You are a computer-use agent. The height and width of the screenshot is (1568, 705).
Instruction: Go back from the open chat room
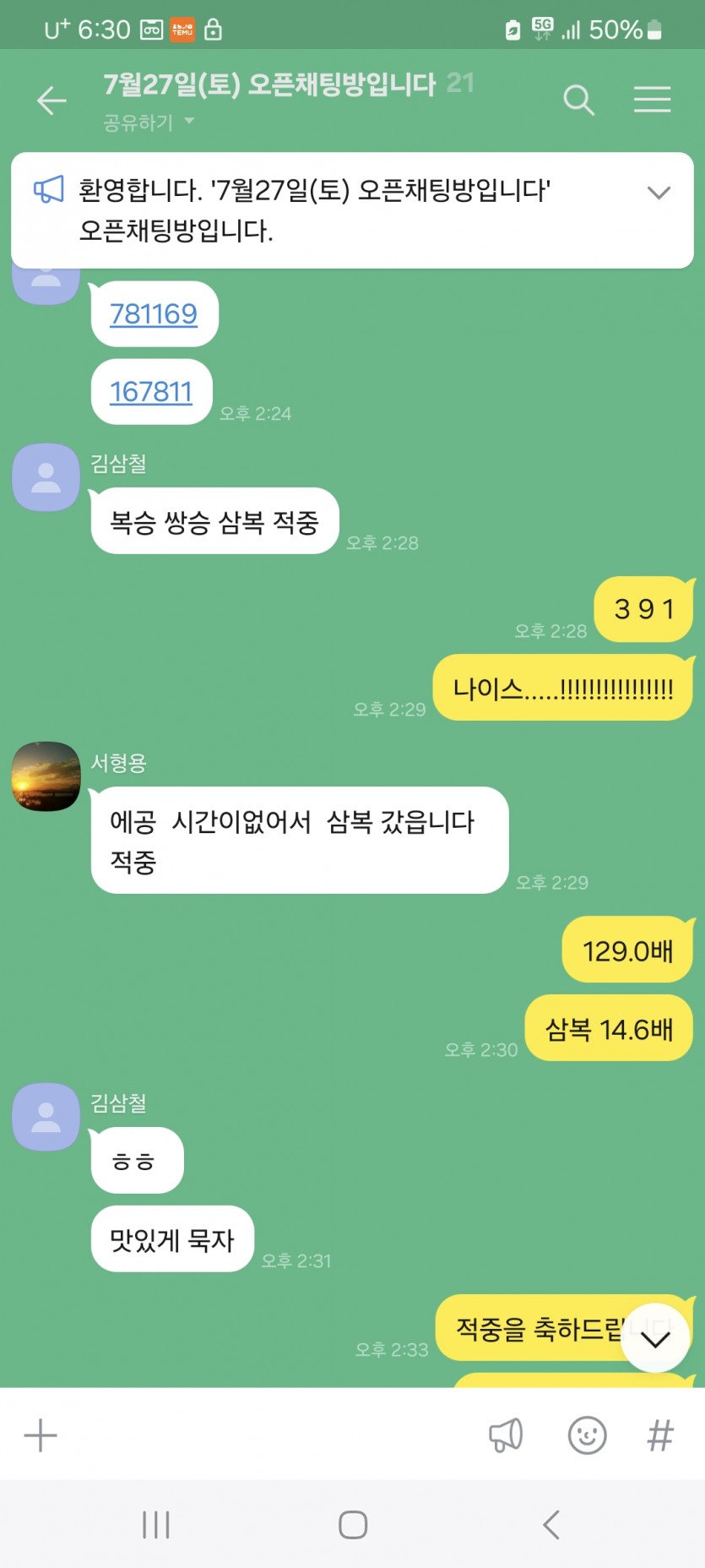click(x=52, y=101)
